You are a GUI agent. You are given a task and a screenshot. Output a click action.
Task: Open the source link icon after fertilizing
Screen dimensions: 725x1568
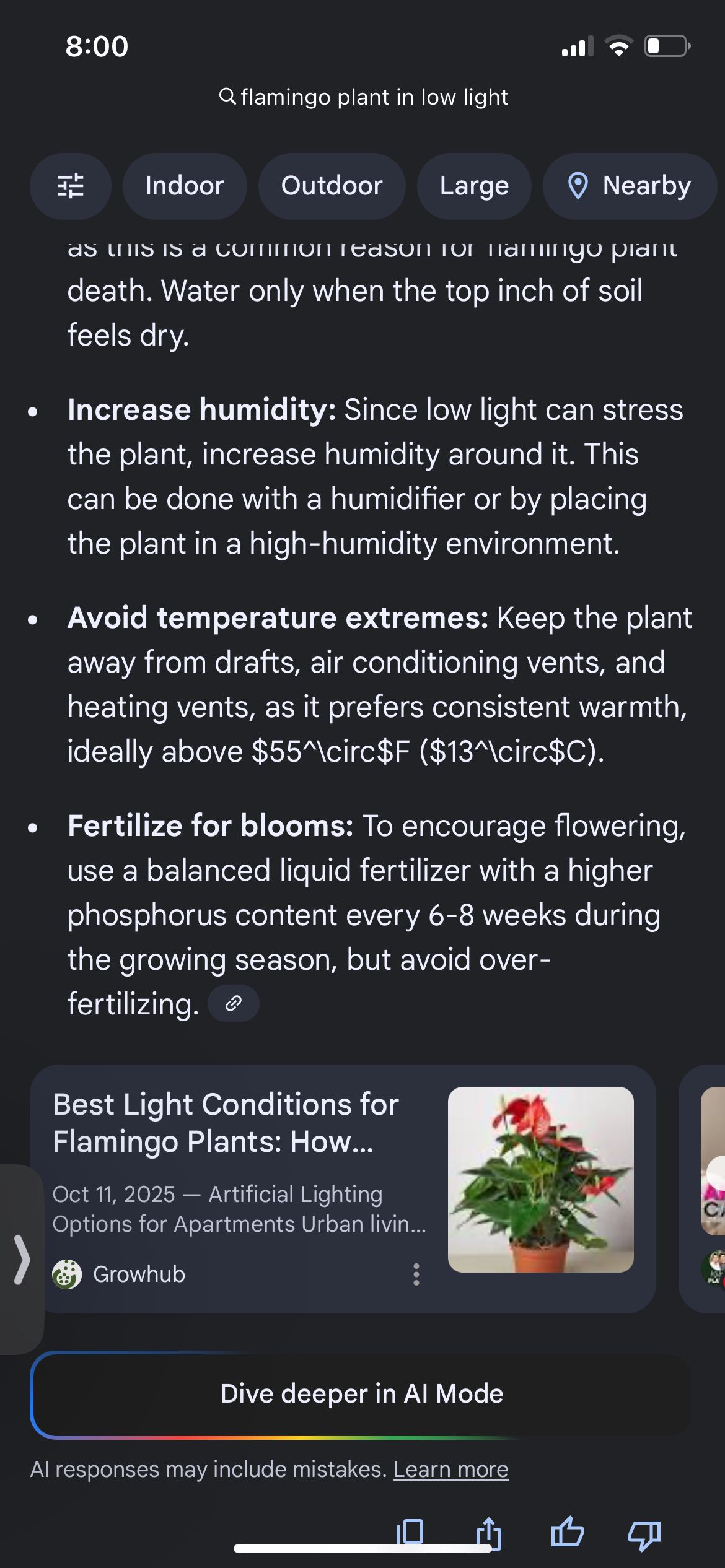(233, 1003)
